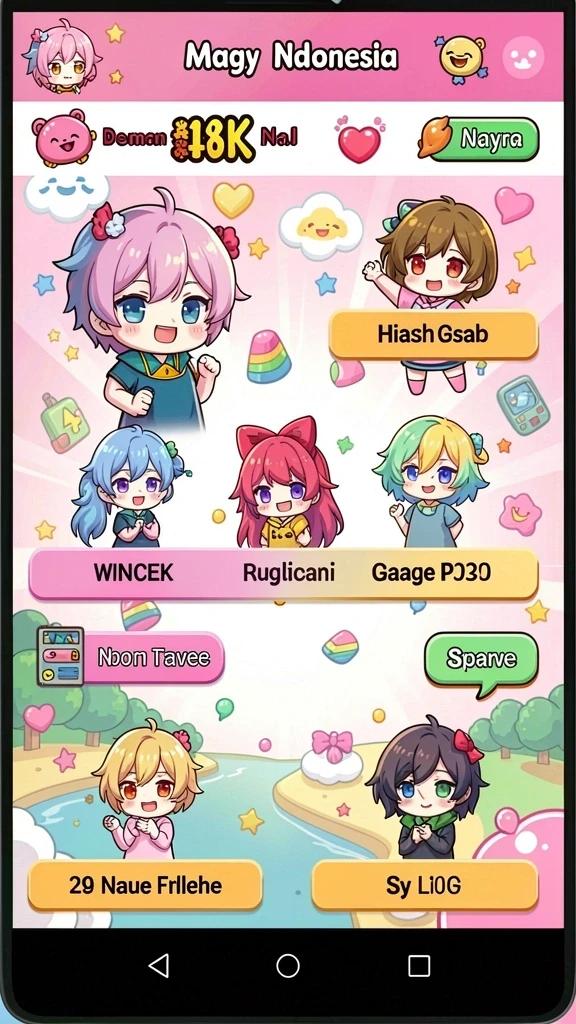The width and height of the screenshot is (576, 1024).
Task: Go back with the system back button
Action: [159, 965]
